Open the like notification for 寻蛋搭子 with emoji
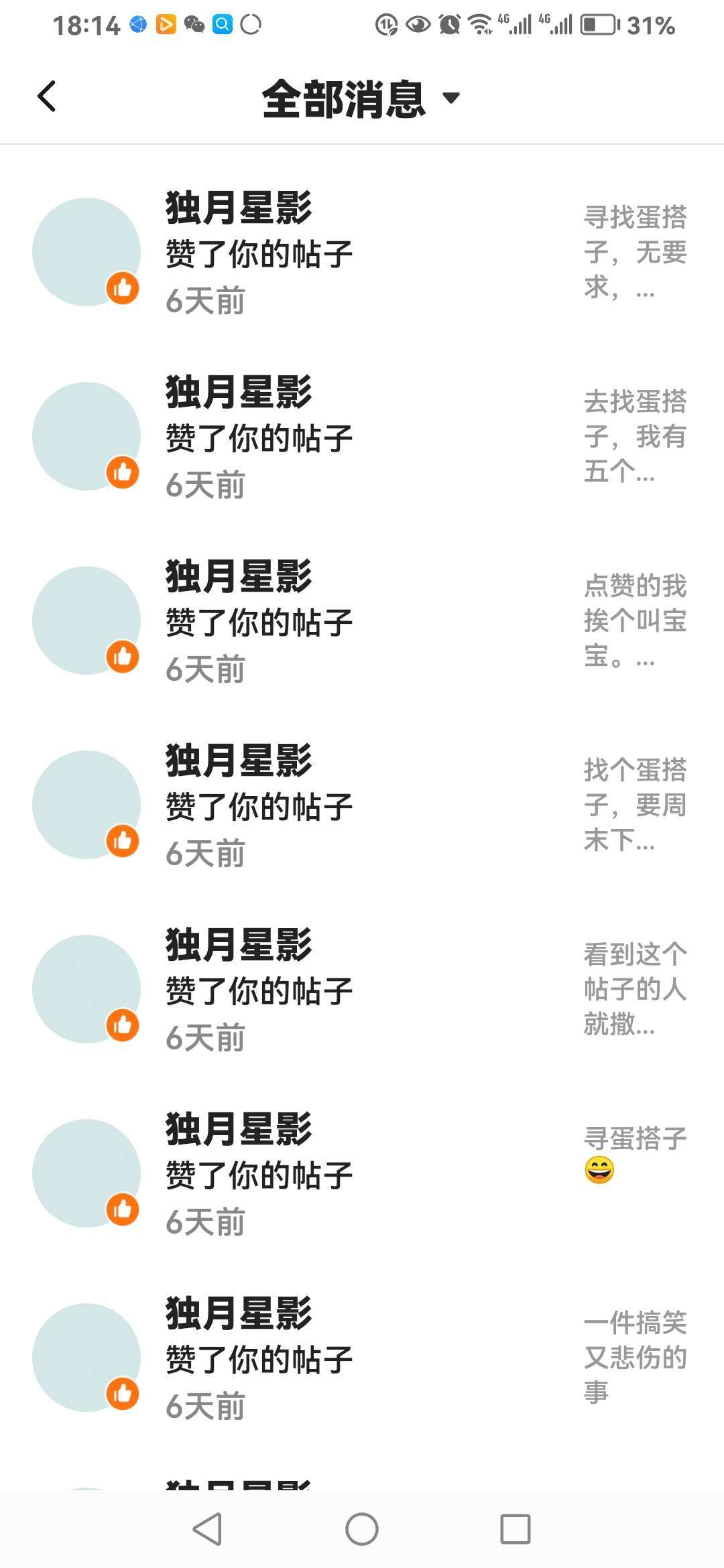This screenshot has width=724, height=1568. click(362, 1173)
